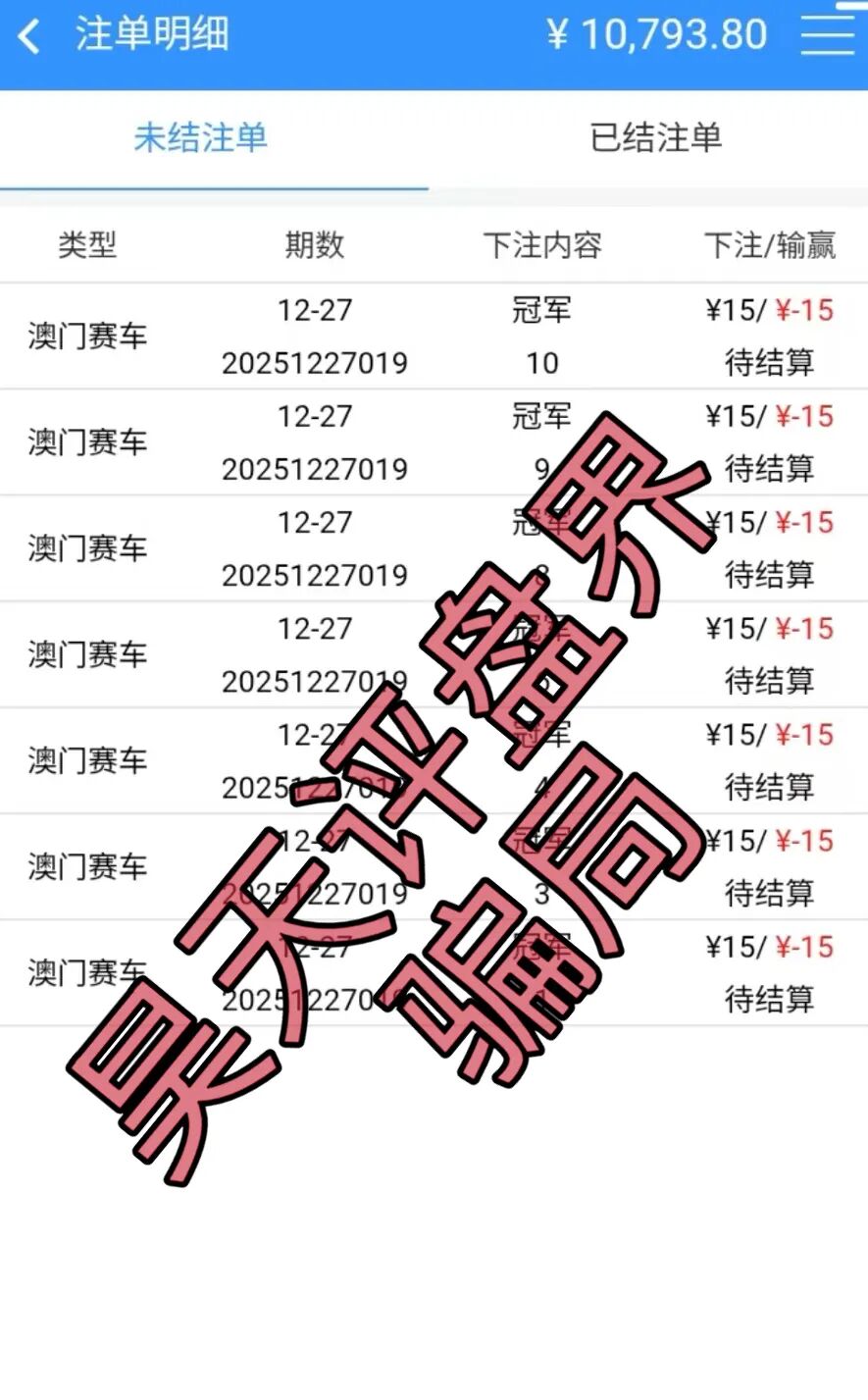Click the 注单明细 title

(149, 35)
